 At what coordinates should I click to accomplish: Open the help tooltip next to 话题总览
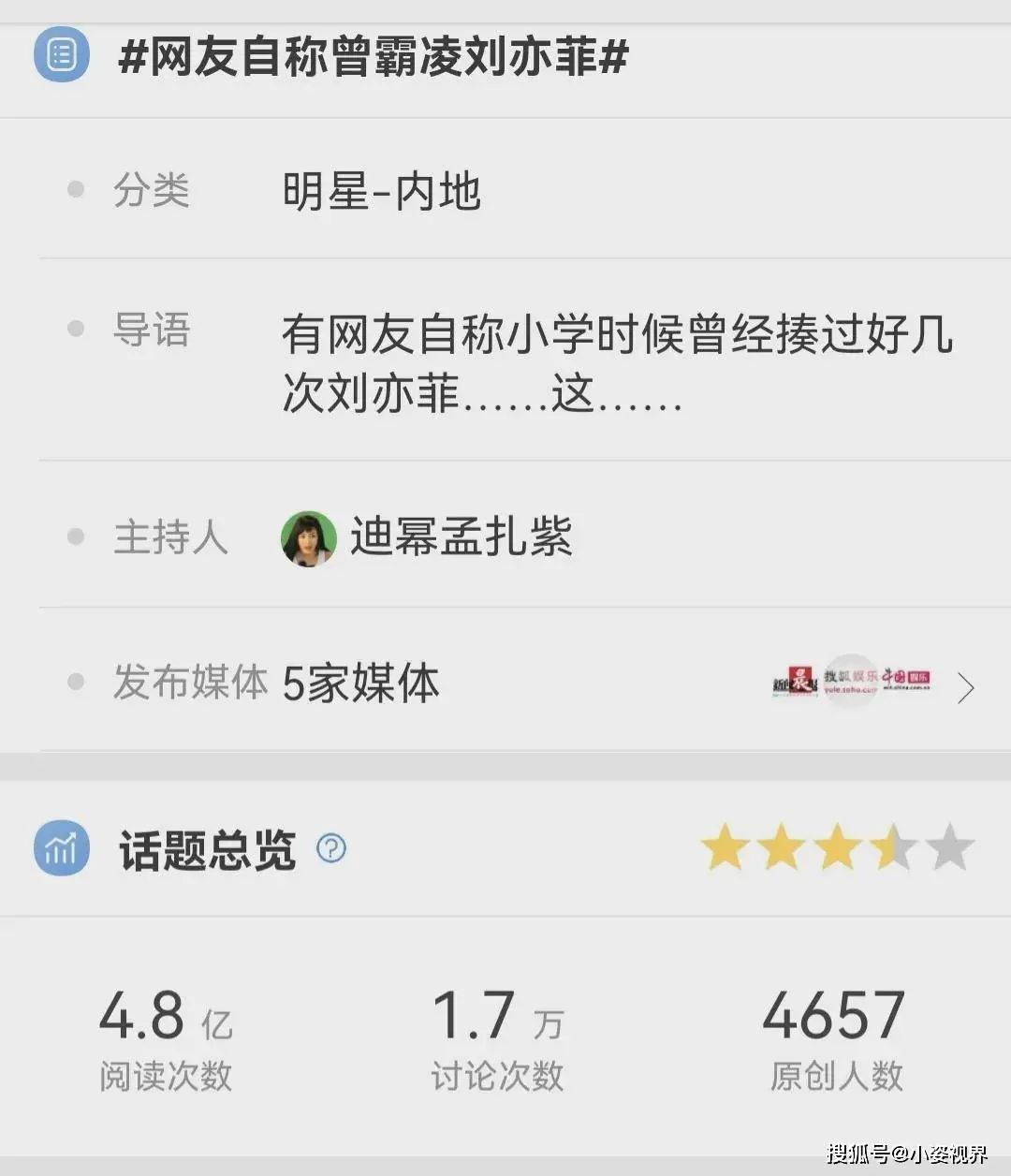point(329,850)
